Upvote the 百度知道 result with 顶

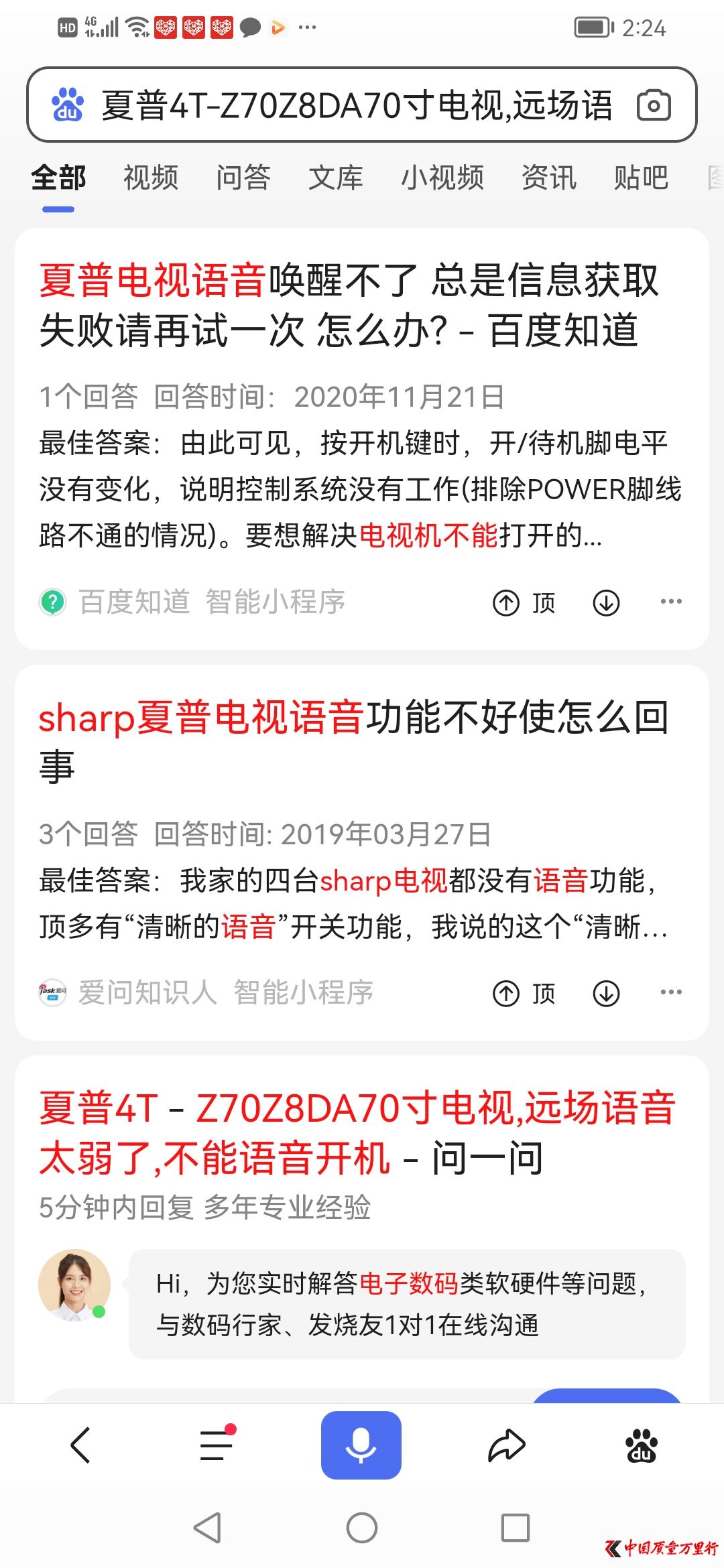(x=524, y=602)
